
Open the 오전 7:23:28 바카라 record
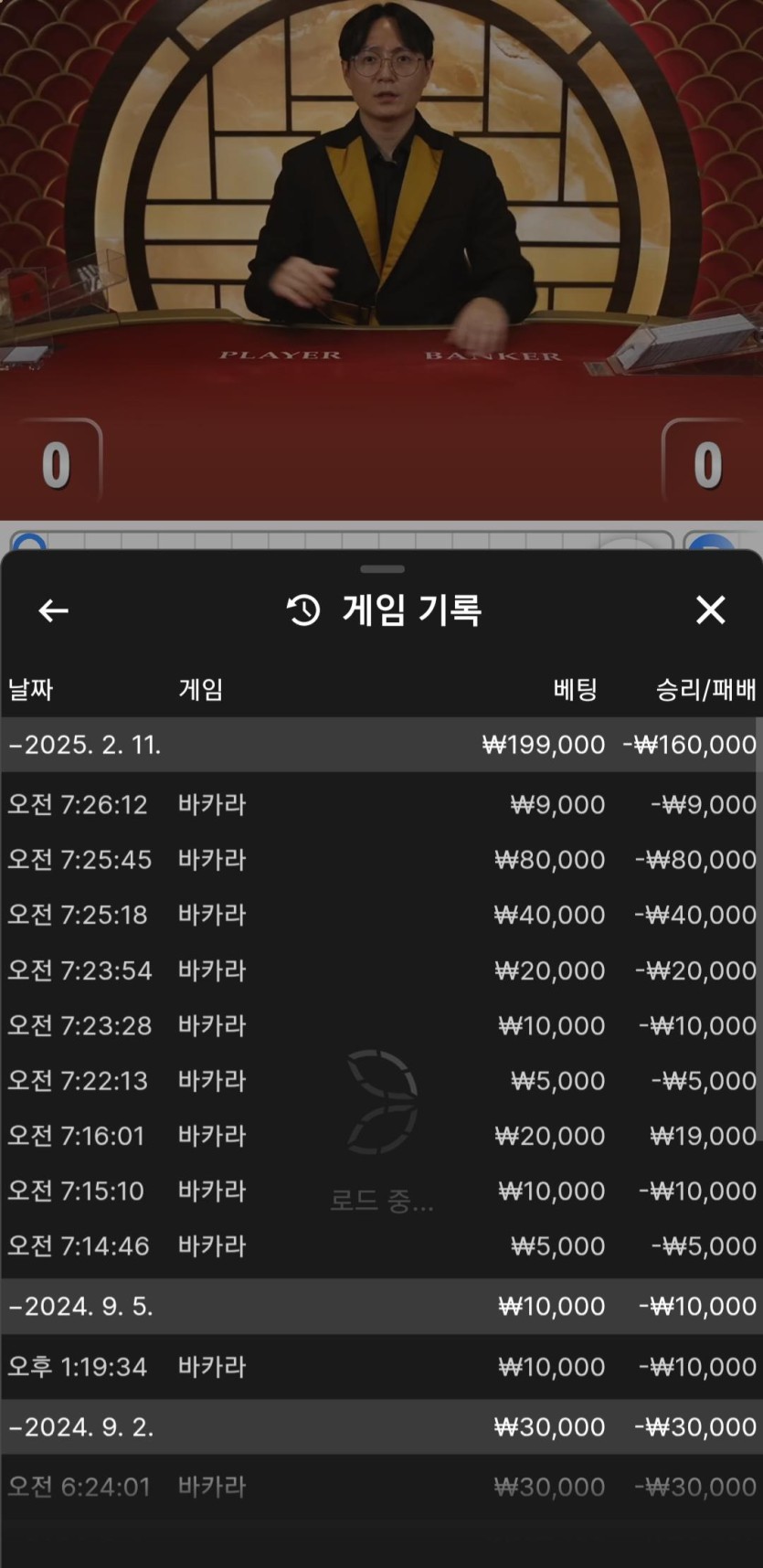tap(379, 1025)
